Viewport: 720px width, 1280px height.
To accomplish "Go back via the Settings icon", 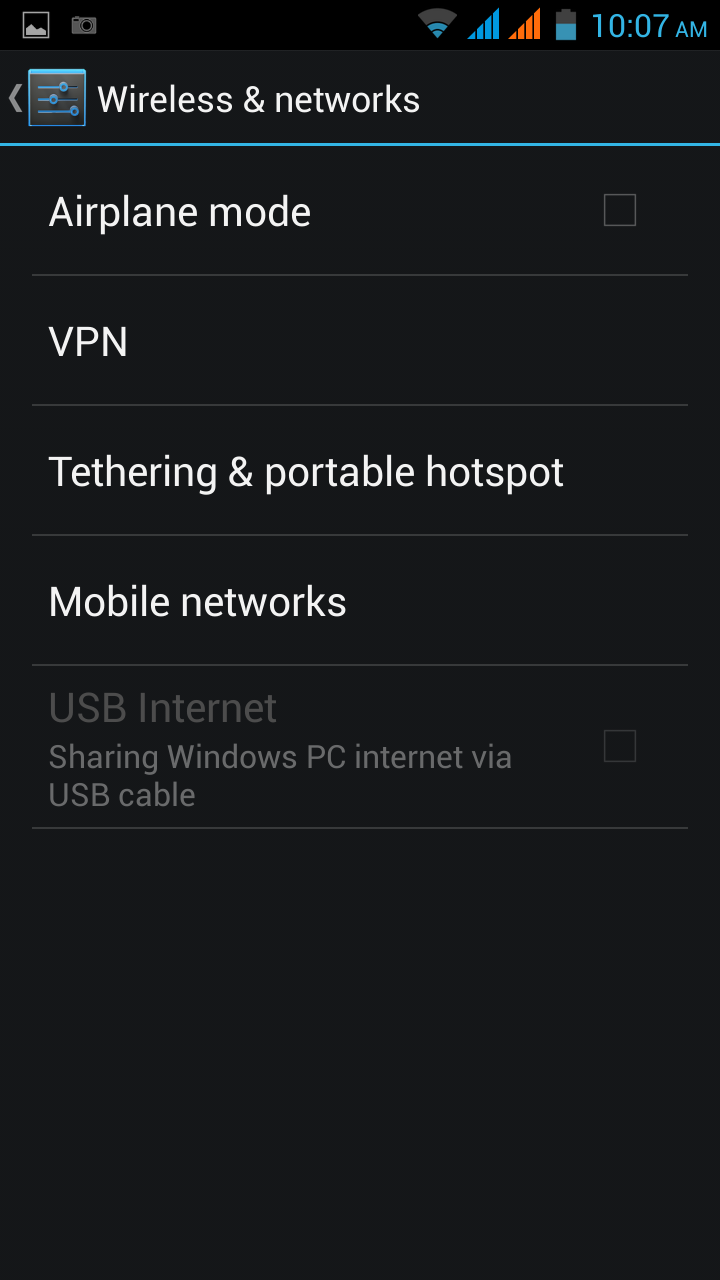I will 55,98.
